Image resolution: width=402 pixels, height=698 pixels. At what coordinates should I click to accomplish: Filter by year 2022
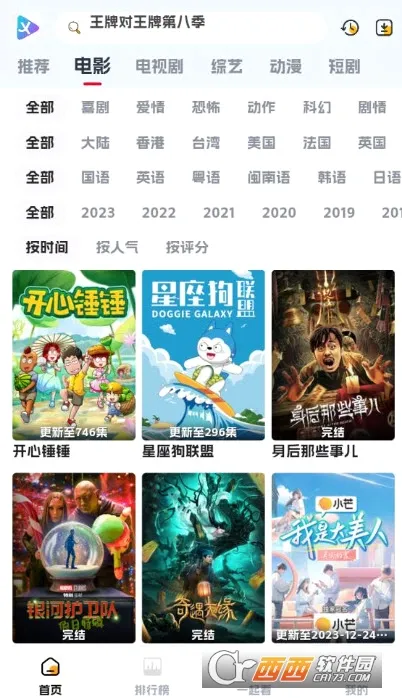[x=158, y=213]
